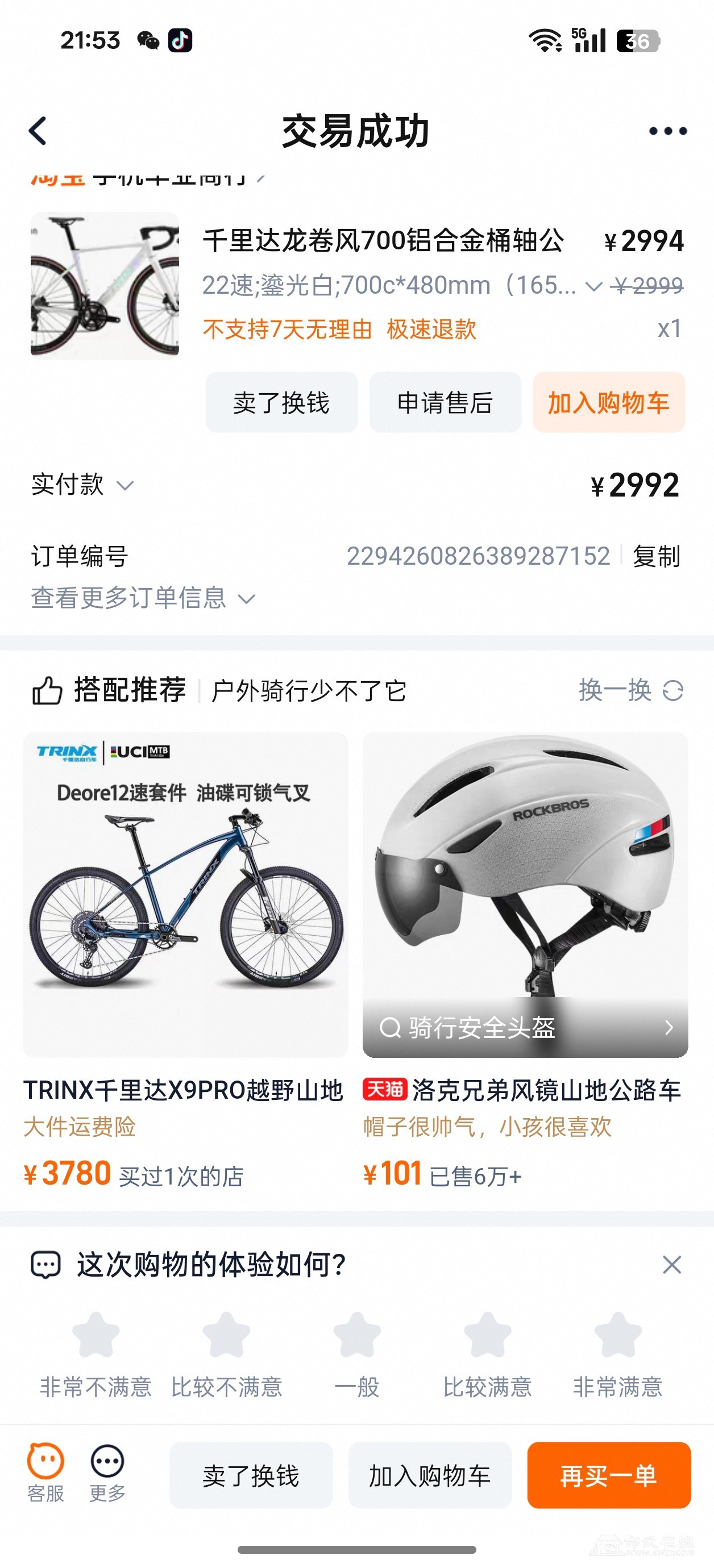Expand the 实付款 payment details
Viewport: 714px width, 1568px height.
click(82, 485)
